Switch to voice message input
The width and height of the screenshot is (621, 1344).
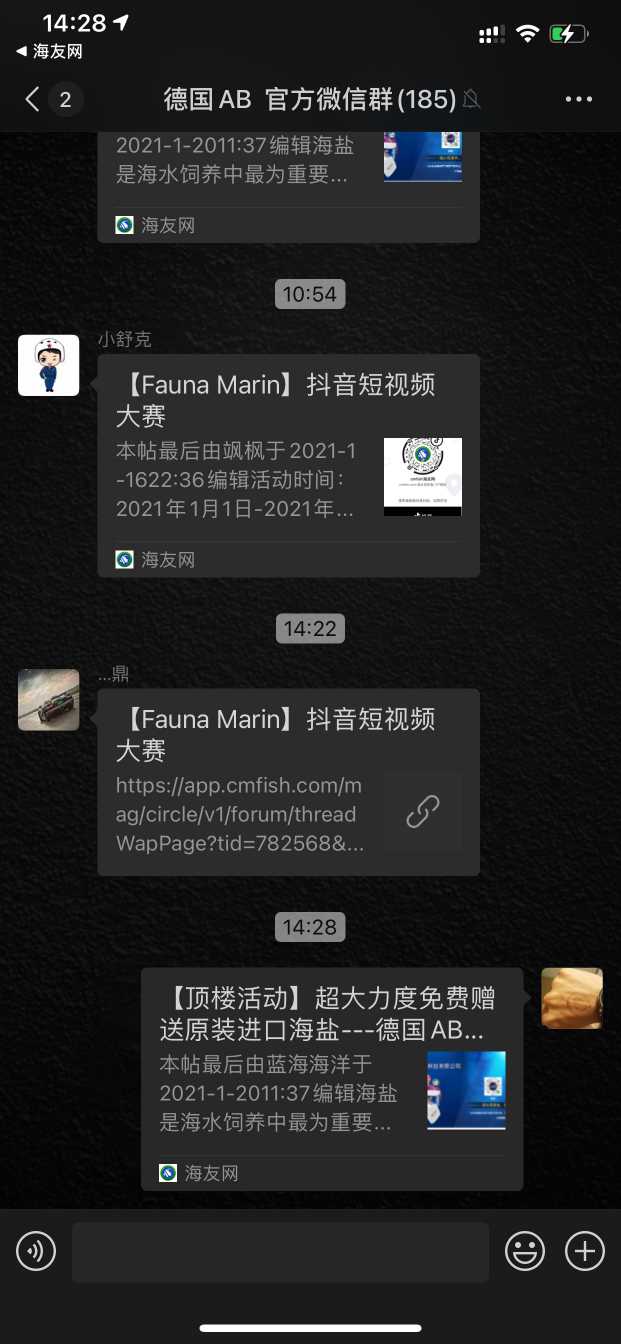[36, 1251]
